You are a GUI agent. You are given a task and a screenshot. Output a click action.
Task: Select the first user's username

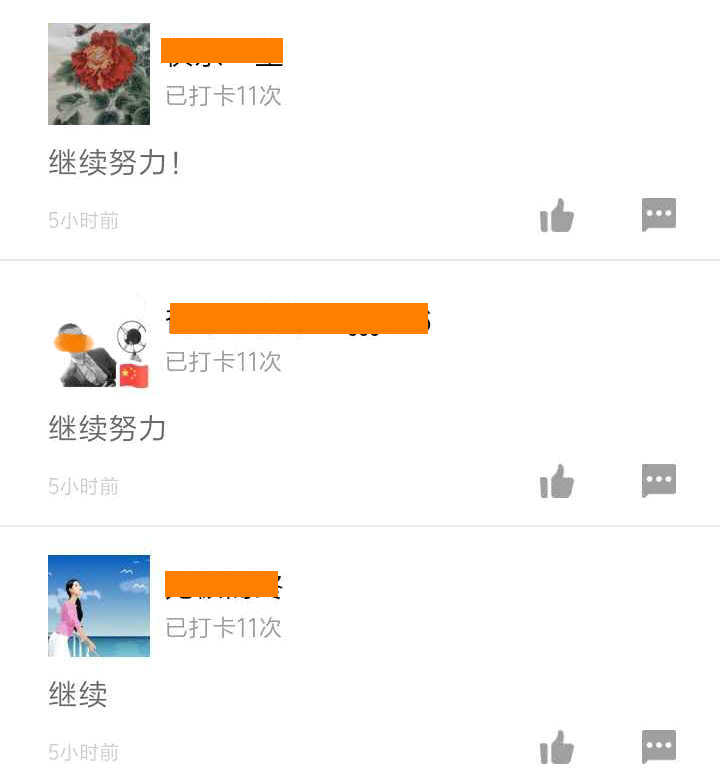coord(222,50)
